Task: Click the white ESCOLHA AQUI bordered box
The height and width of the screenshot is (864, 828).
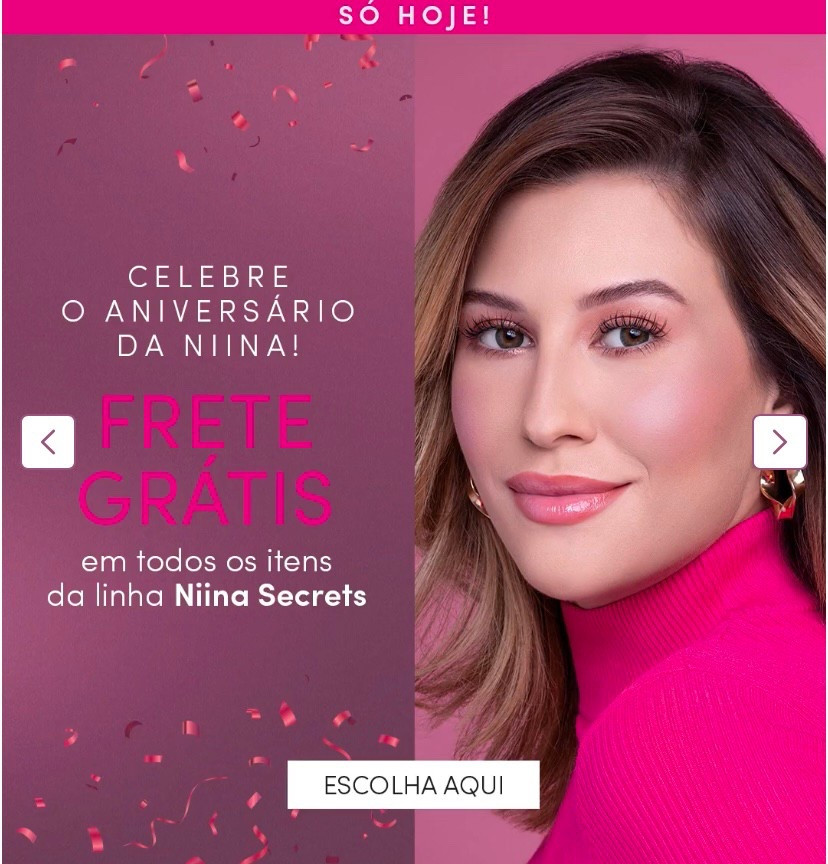Action: tap(413, 786)
